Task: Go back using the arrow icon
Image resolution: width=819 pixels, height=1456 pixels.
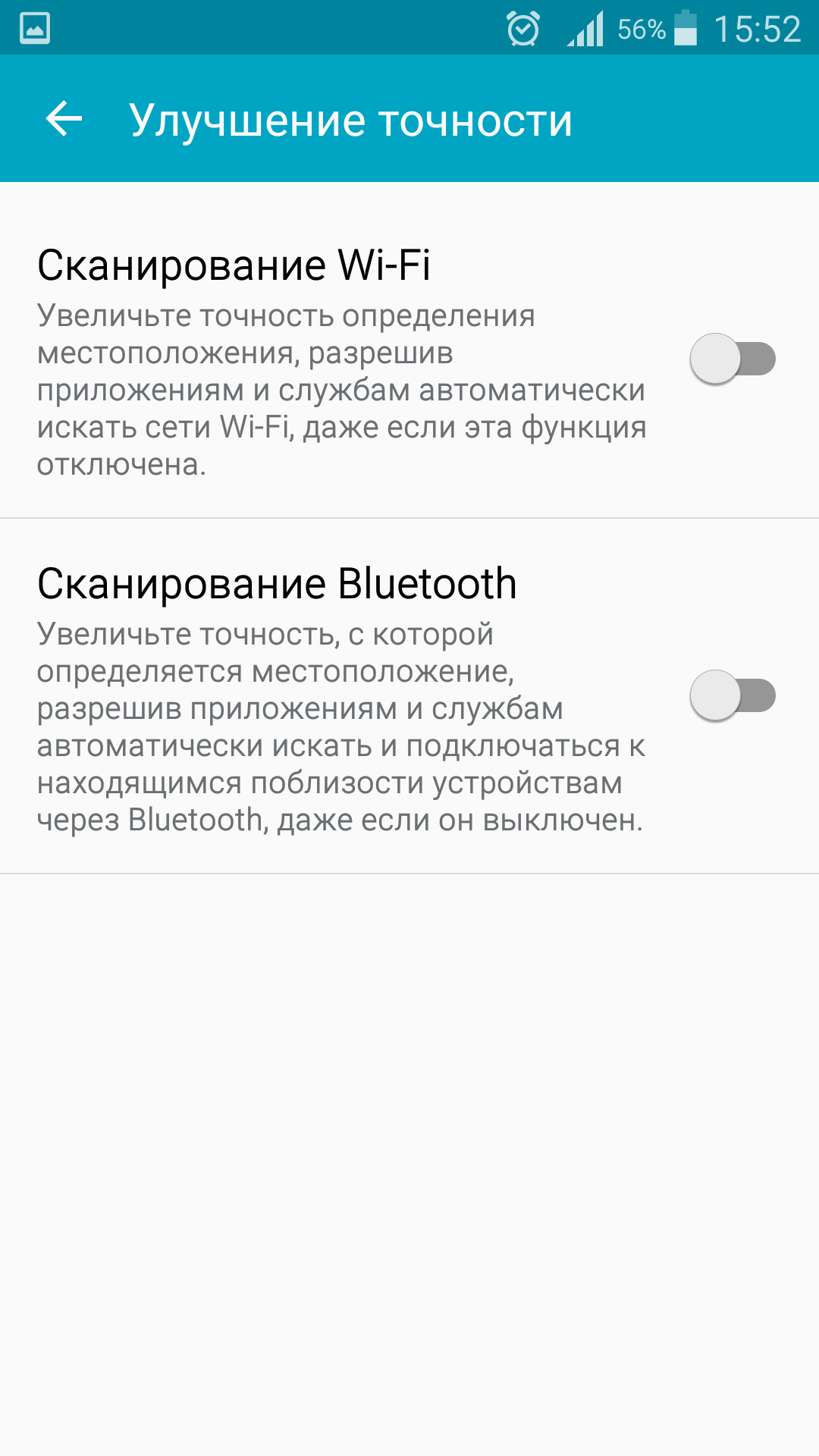Action: [x=64, y=119]
